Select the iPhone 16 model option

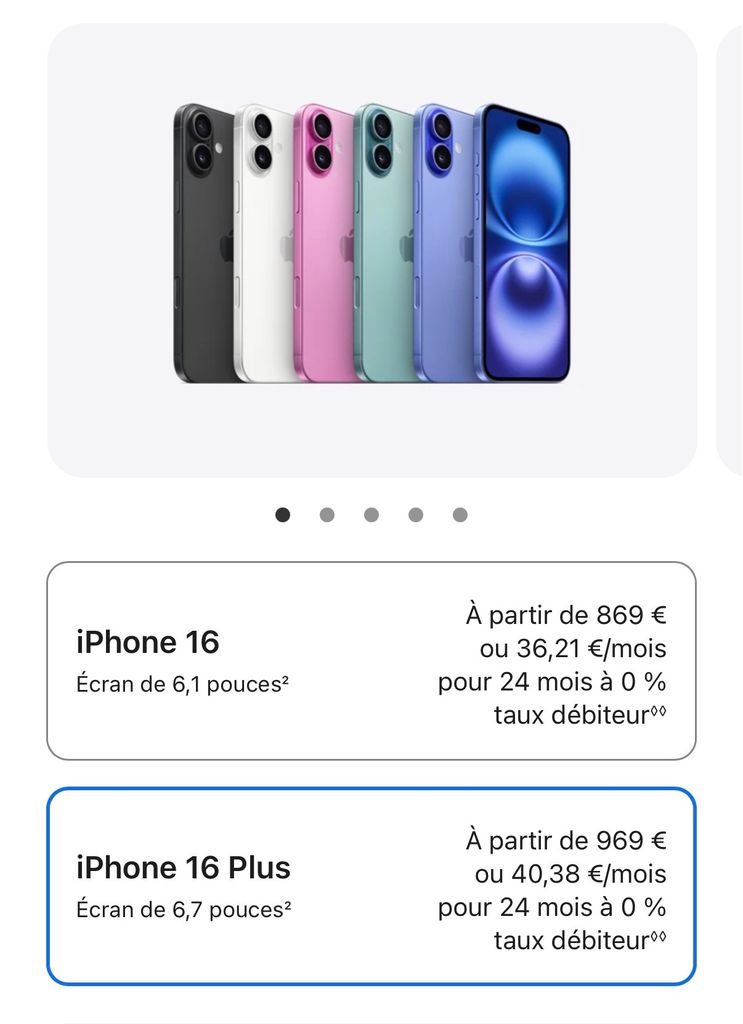(x=371, y=660)
